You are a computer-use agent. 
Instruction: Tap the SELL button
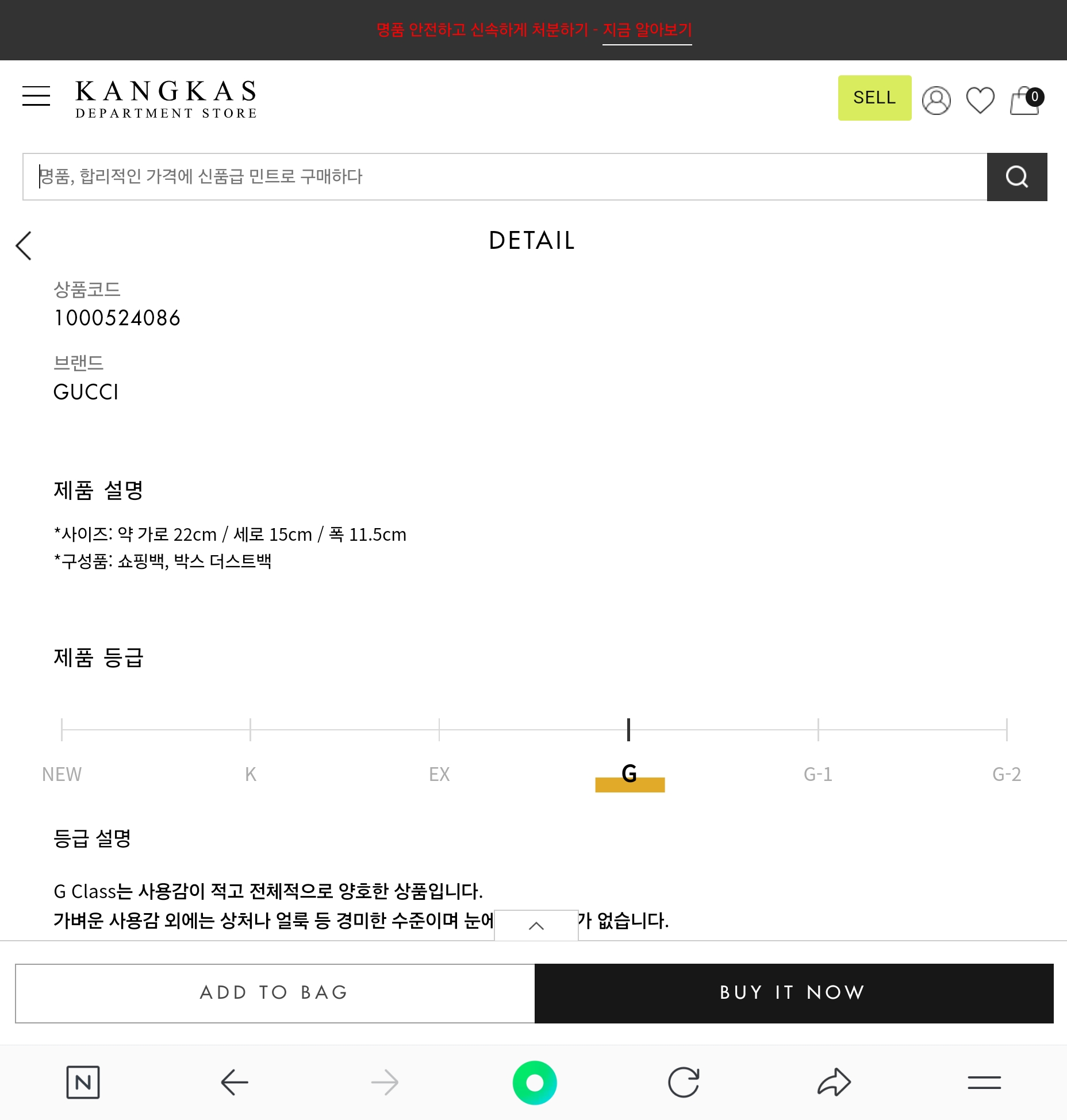point(874,98)
